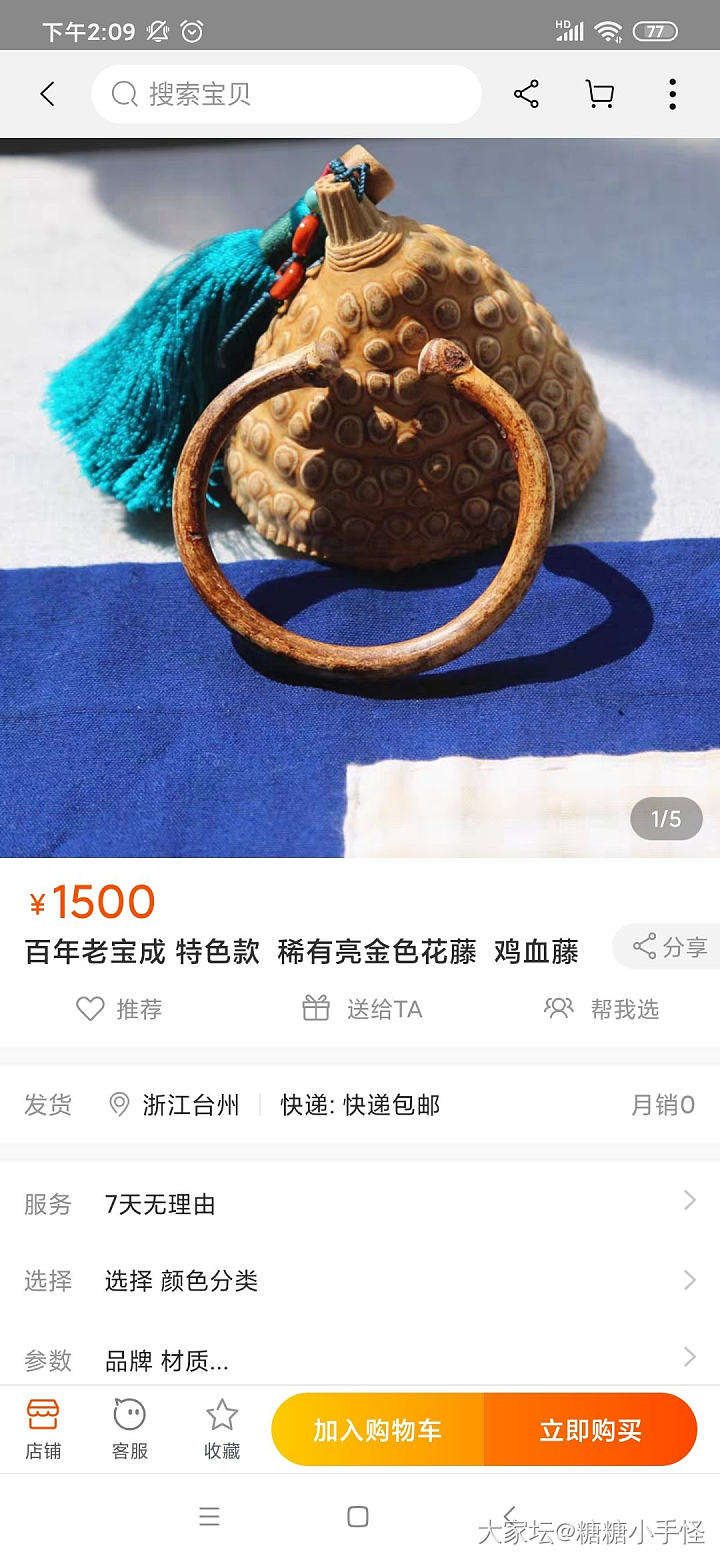Open the three-dot overflow menu
This screenshot has height=1560, width=720.
(x=672, y=94)
